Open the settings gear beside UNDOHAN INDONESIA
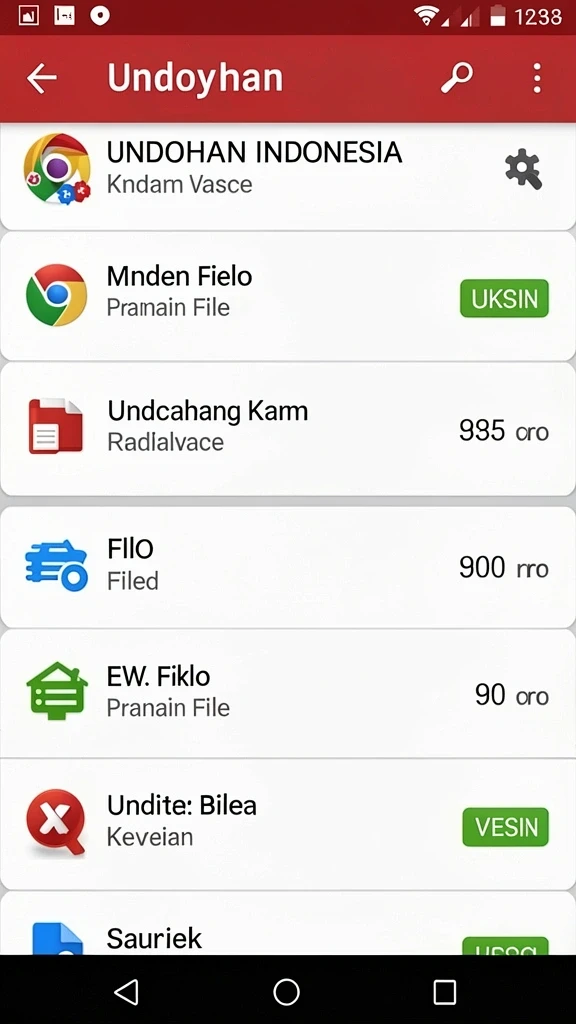576x1024 pixels. tap(524, 170)
